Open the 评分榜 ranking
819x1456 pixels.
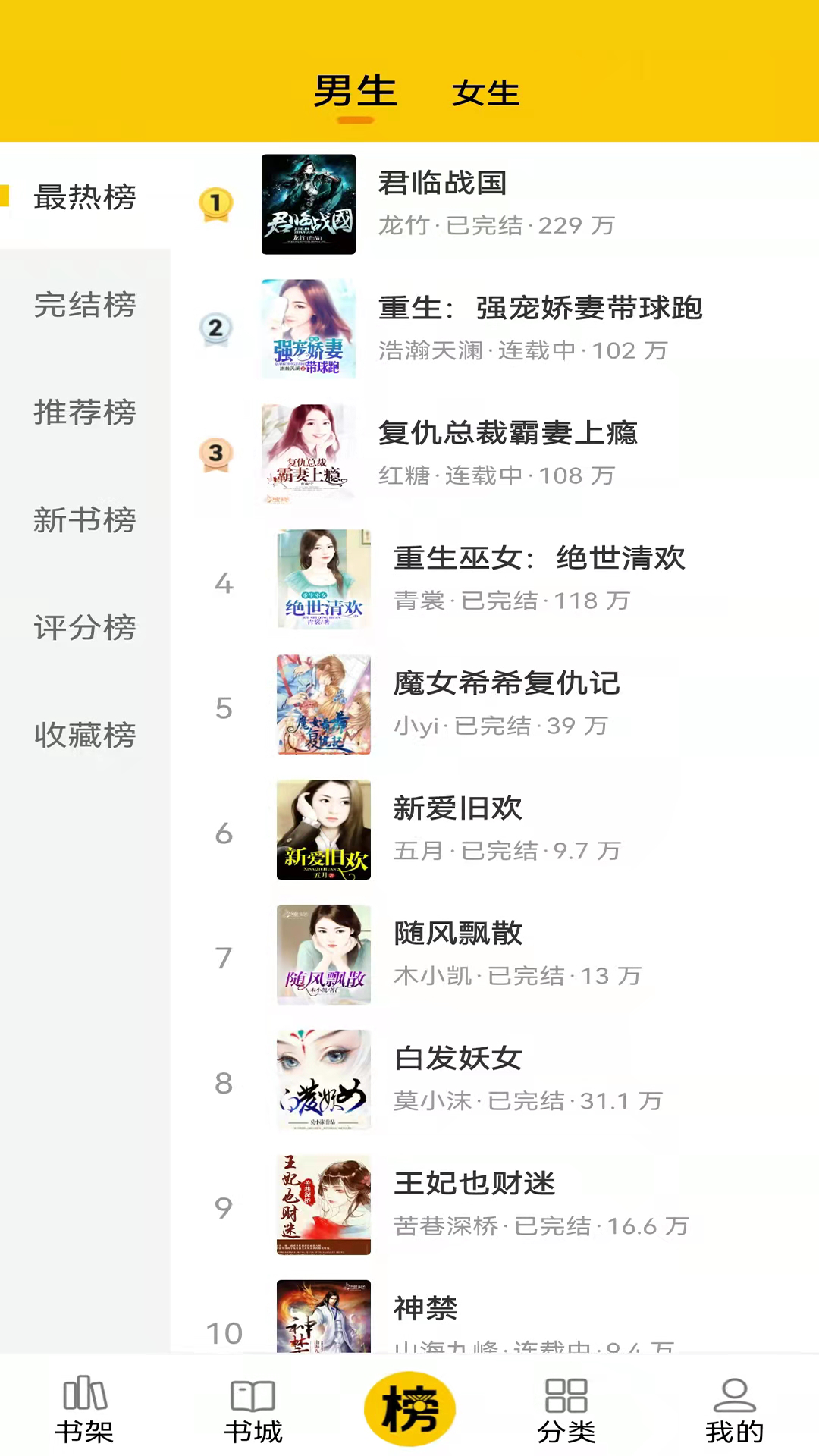tap(85, 628)
